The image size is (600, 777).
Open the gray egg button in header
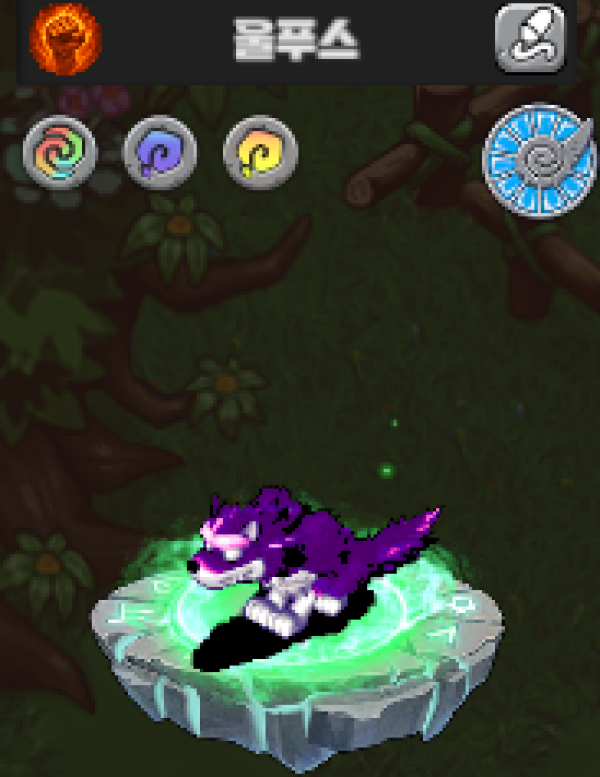tap(530, 40)
